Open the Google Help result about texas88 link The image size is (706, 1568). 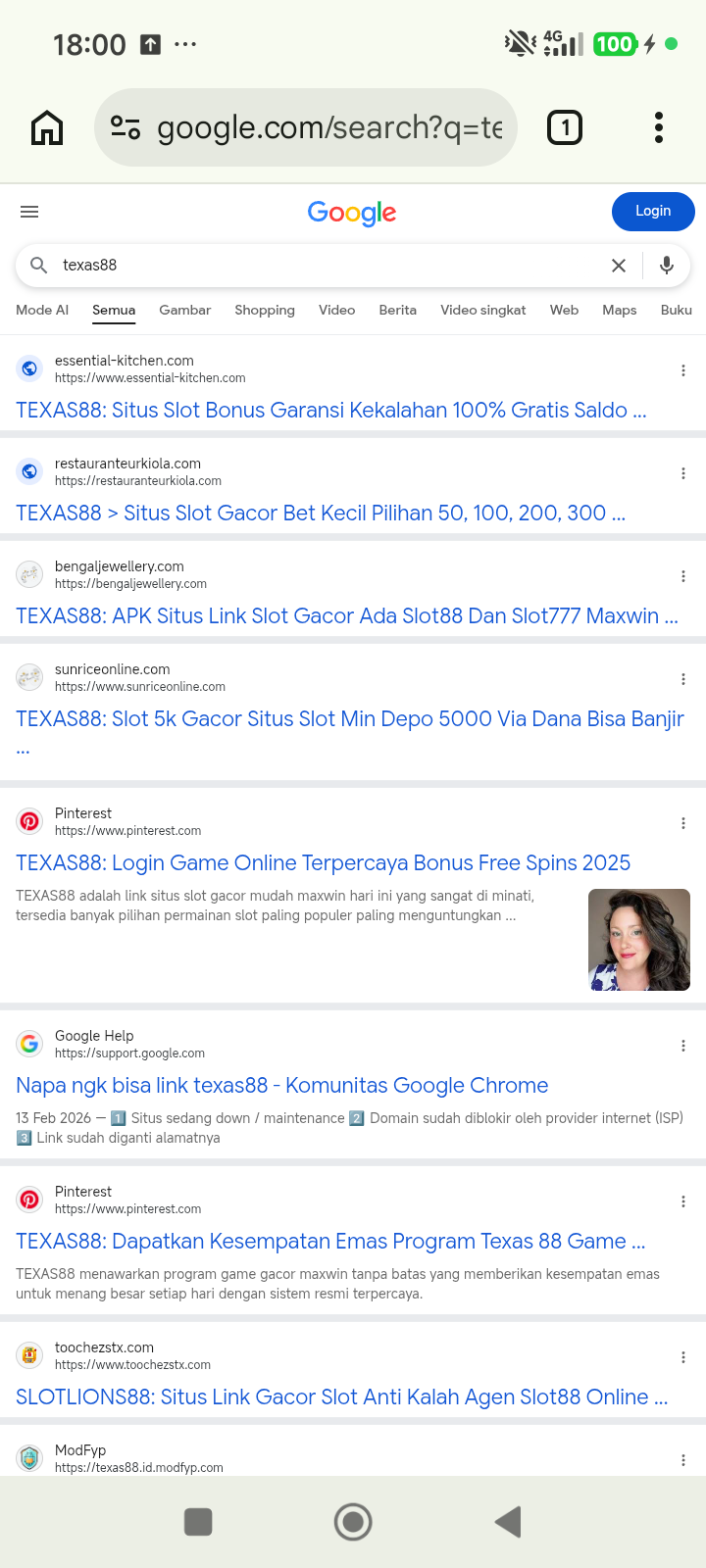(x=282, y=1086)
